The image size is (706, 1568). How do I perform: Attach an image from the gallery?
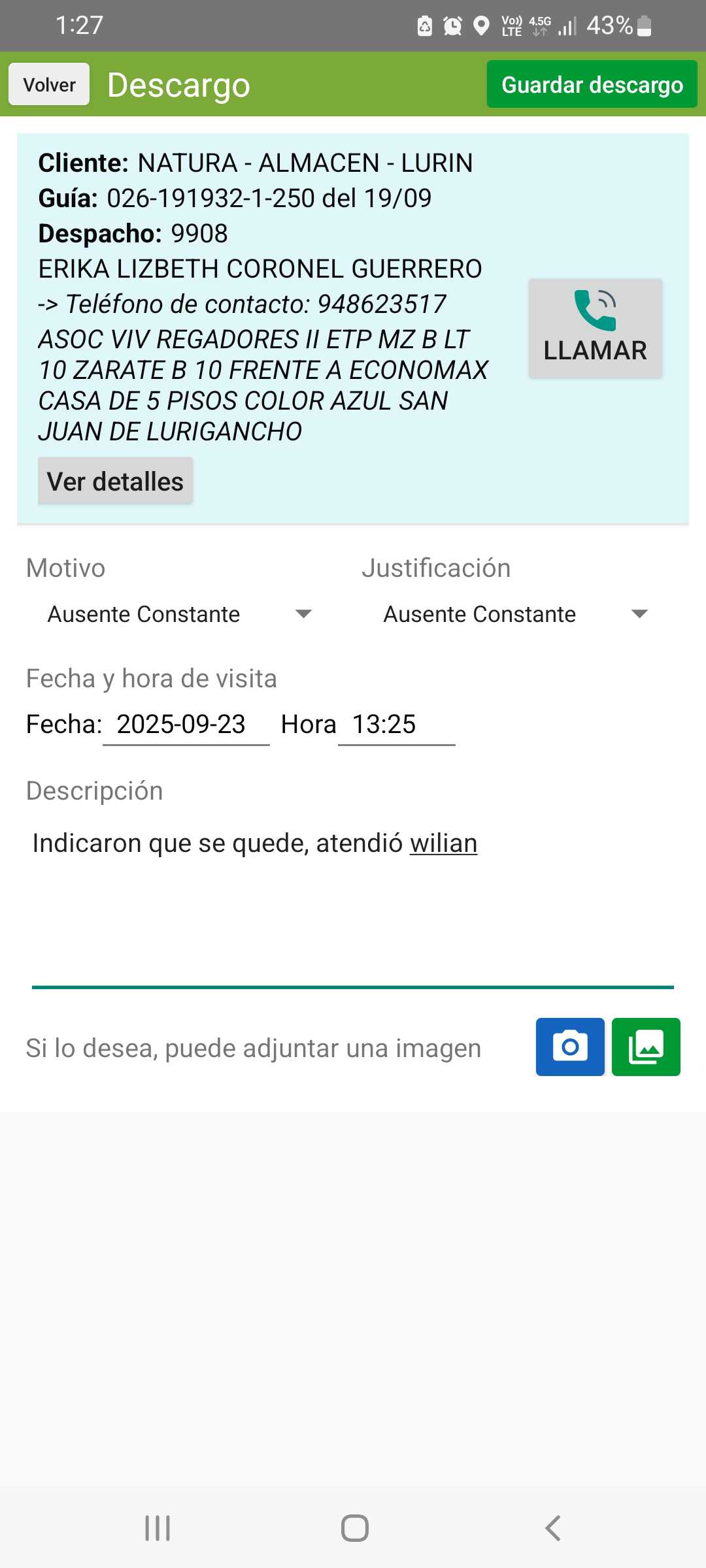pos(646,1047)
